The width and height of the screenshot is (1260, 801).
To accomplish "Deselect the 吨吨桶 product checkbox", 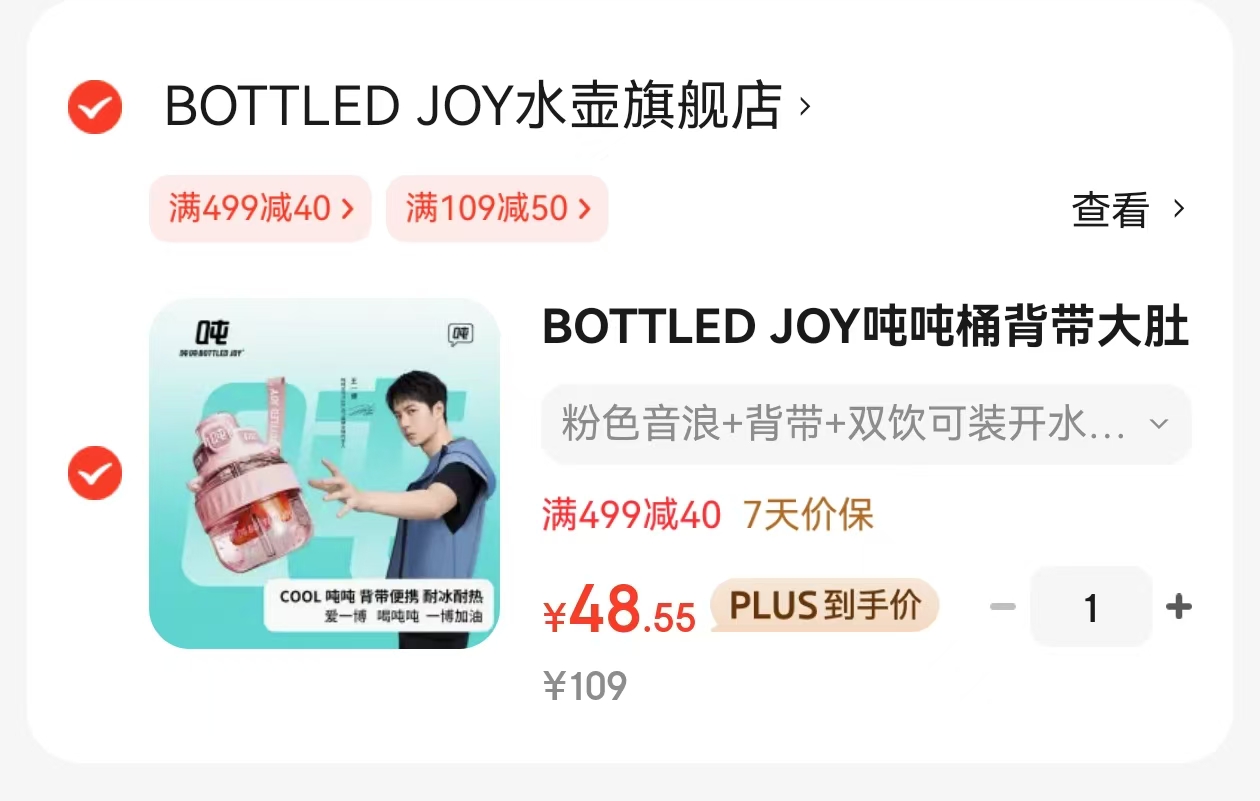I will (95, 473).
